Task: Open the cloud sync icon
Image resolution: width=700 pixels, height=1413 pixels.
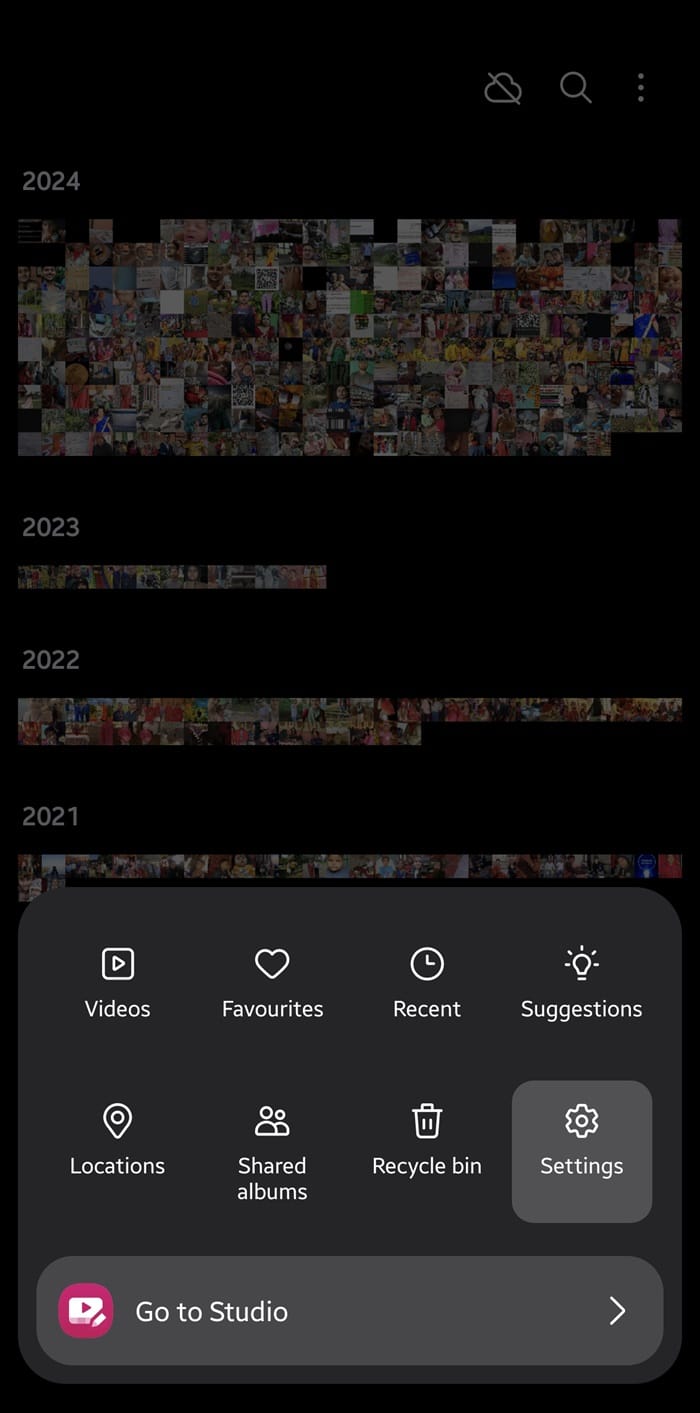Action: (x=503, y=88)
